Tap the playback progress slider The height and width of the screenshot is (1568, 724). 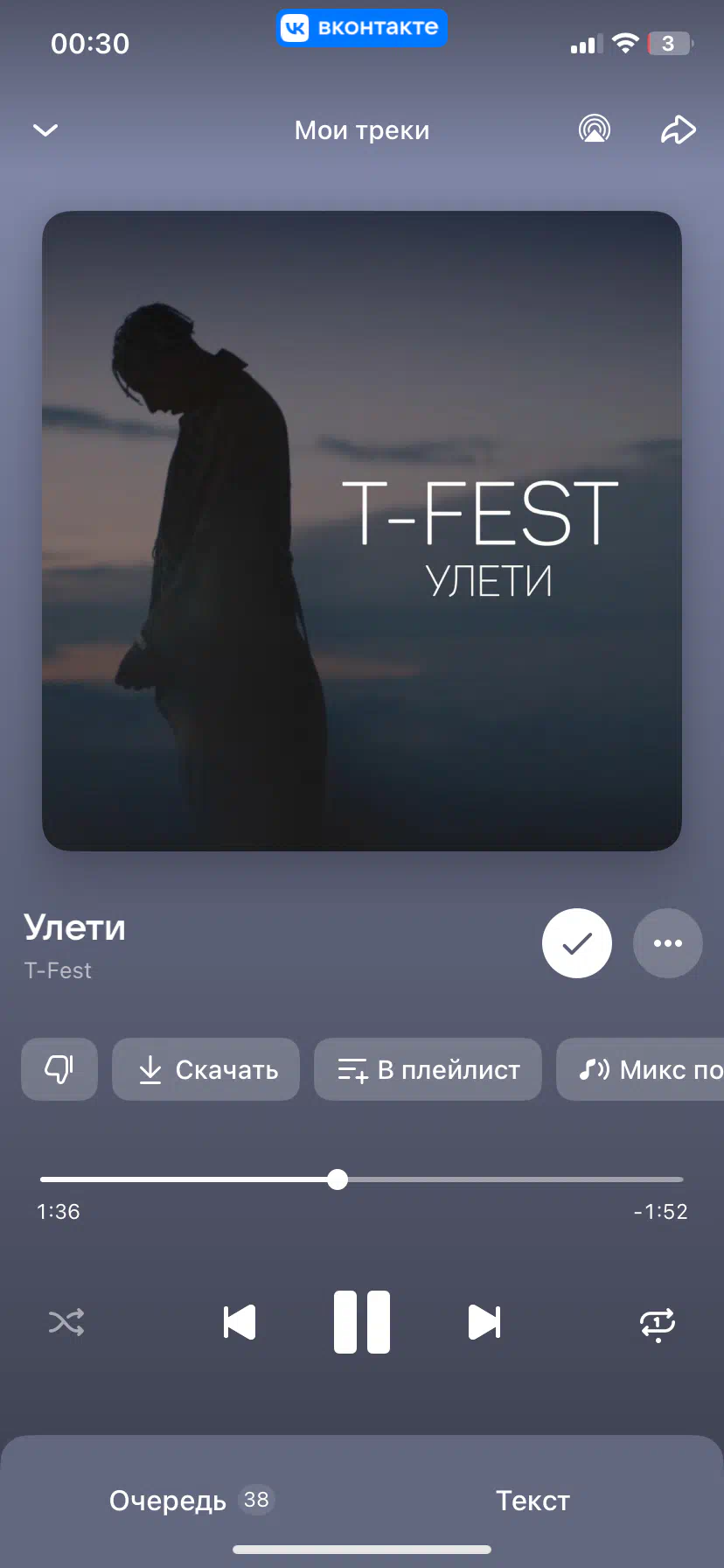tap(362, 1179)
